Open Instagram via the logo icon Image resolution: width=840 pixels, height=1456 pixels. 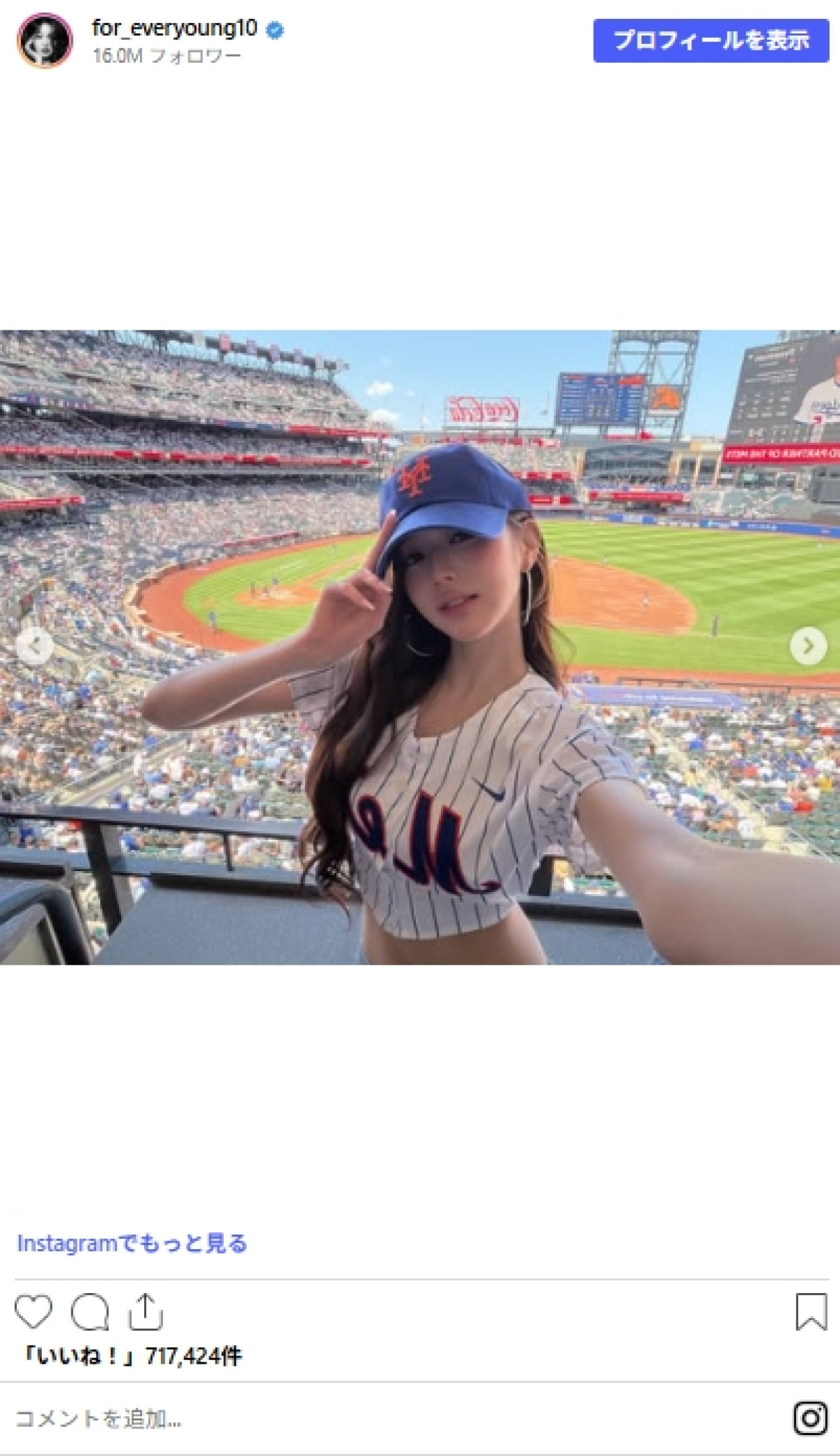[811, 1418]
